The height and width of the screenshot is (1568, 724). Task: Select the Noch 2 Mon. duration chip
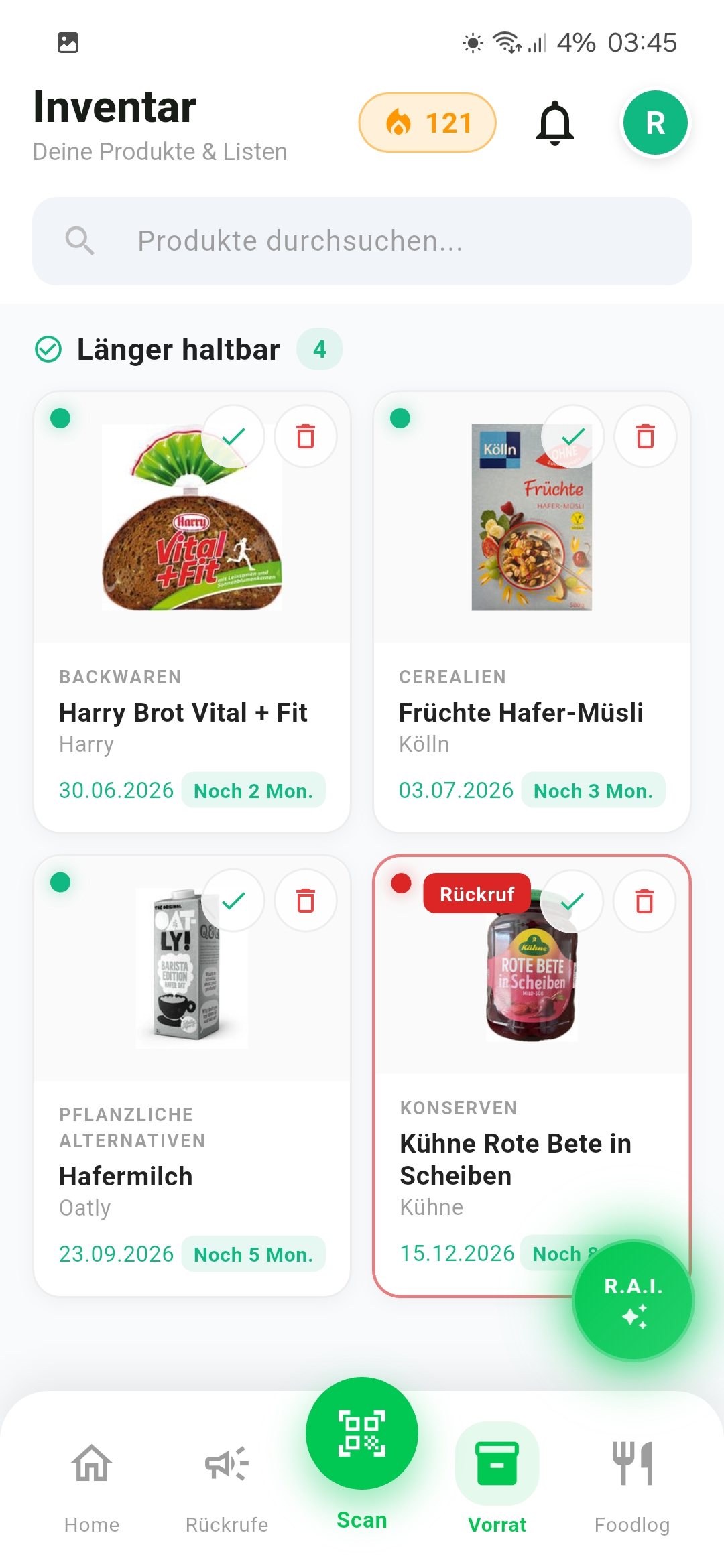(x=254, y=791)
